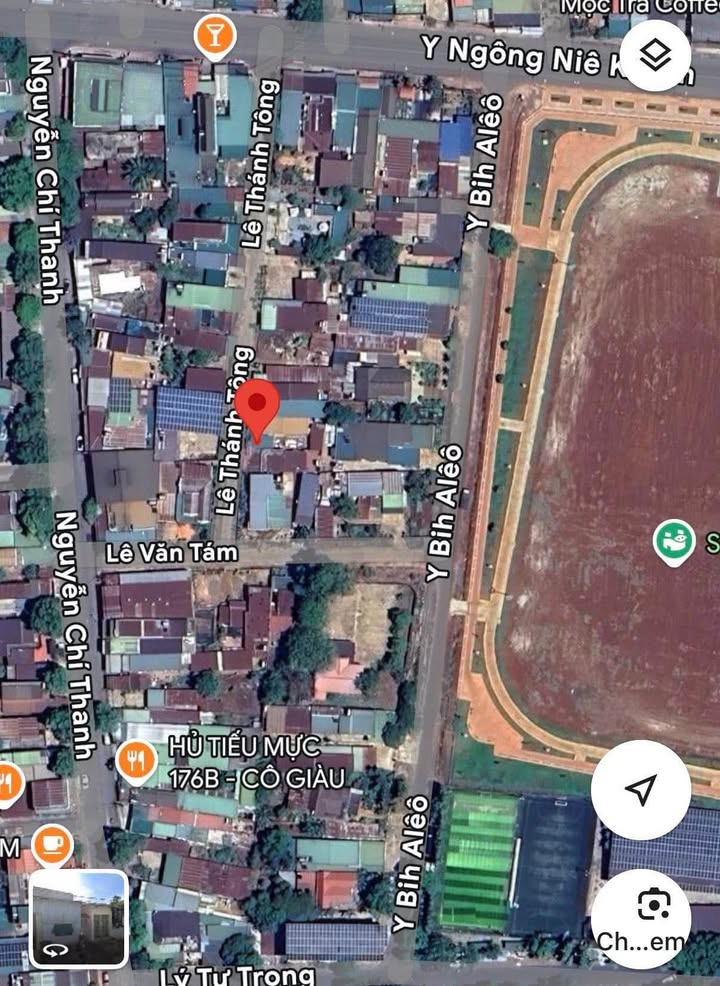Image resolution: width=720 pixels, height=986 pixels.
Task: Open the coffee shop marker
Action: click(x=52, y=846)
